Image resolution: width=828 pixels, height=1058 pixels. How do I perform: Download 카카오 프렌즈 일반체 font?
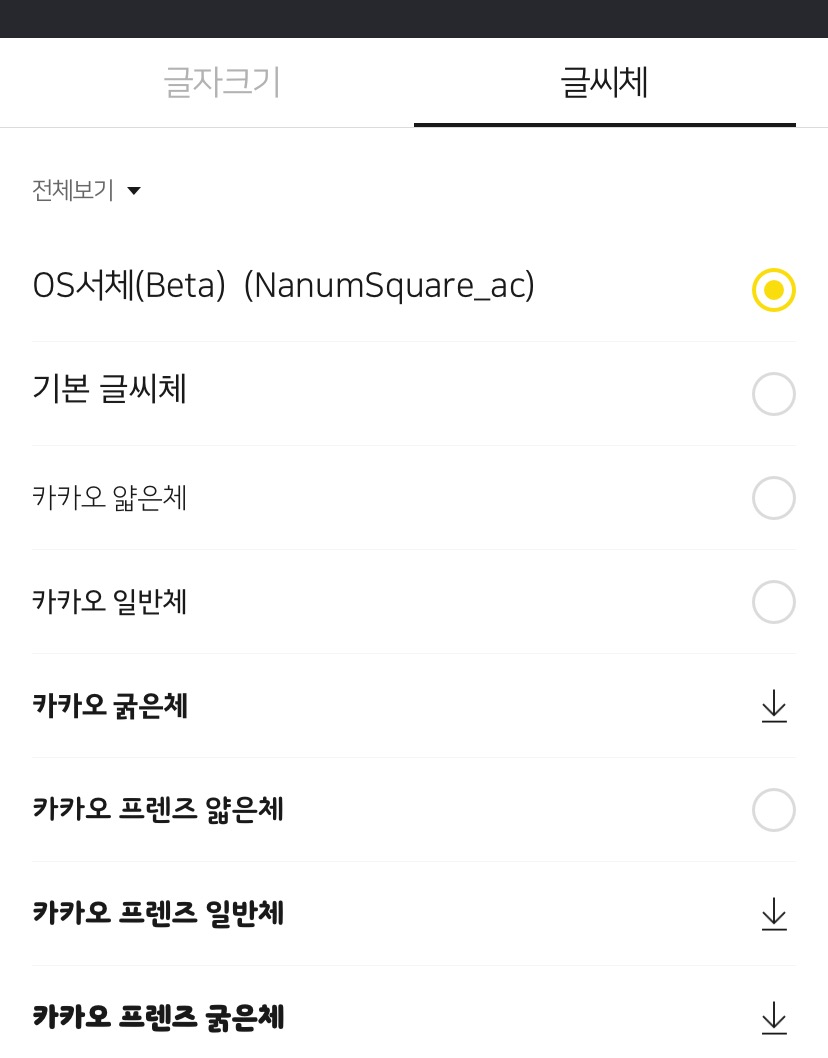(773, 914)
